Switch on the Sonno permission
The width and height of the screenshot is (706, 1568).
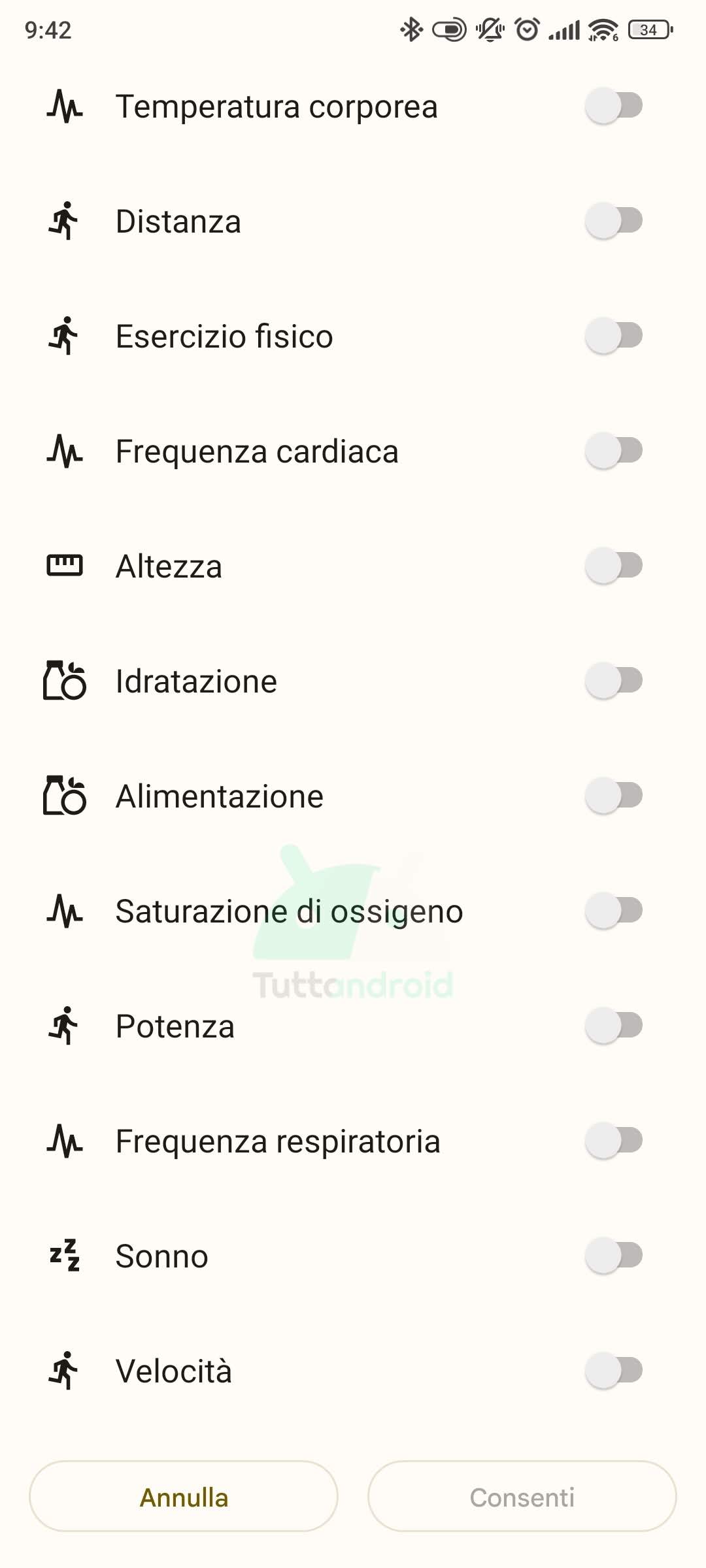[x=614, y=1256]
